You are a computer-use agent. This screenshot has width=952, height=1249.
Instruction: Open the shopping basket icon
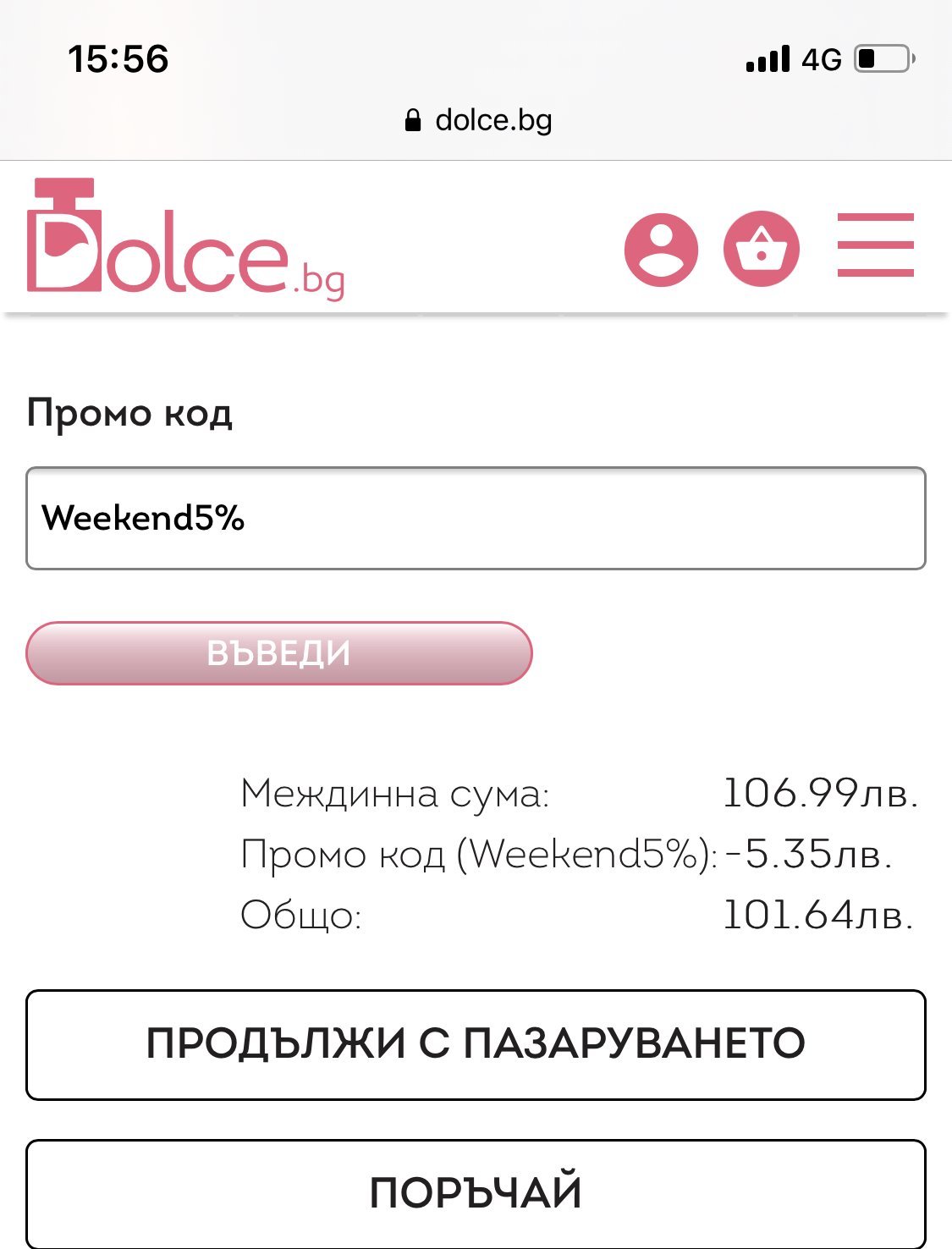tap(762, 249)
